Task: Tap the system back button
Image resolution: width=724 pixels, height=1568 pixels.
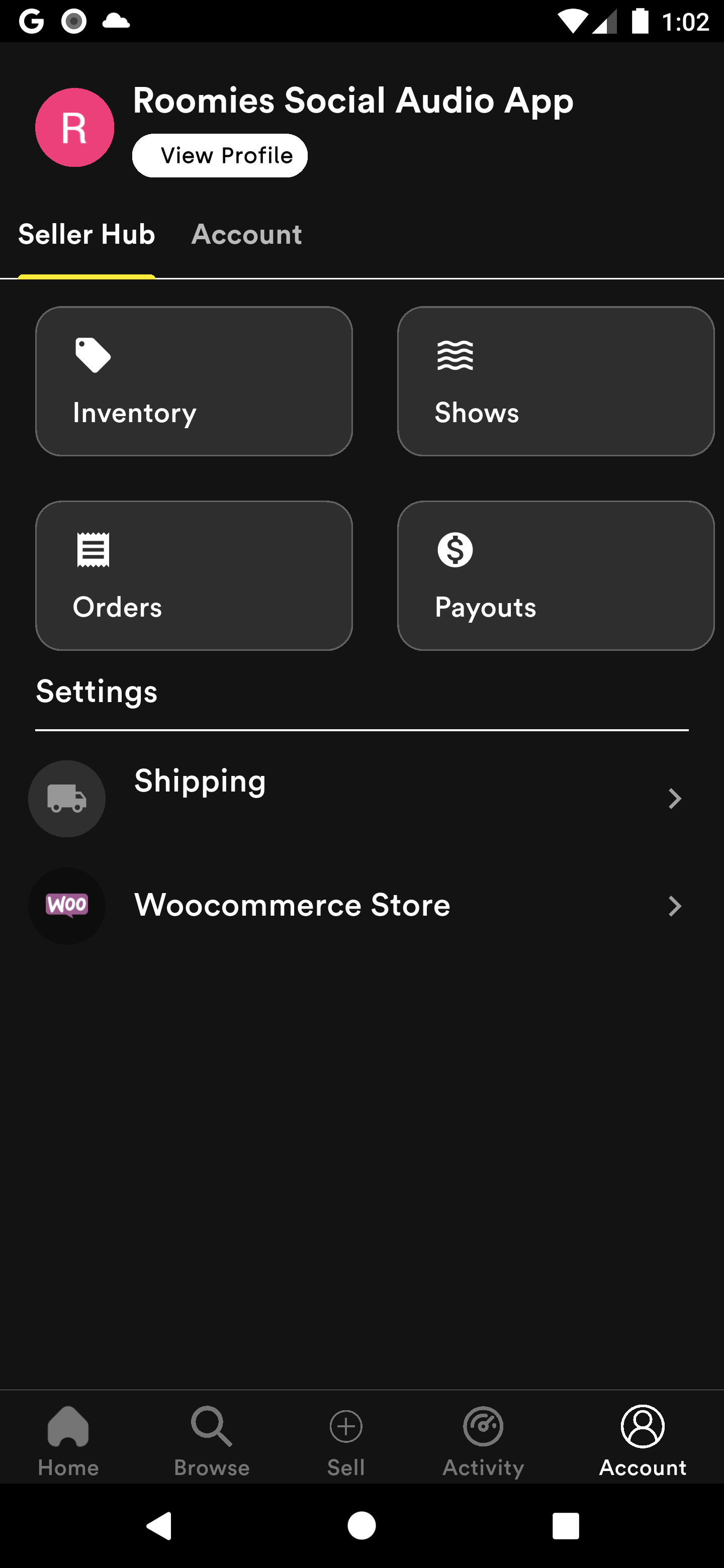Action: click(159, 1526)
